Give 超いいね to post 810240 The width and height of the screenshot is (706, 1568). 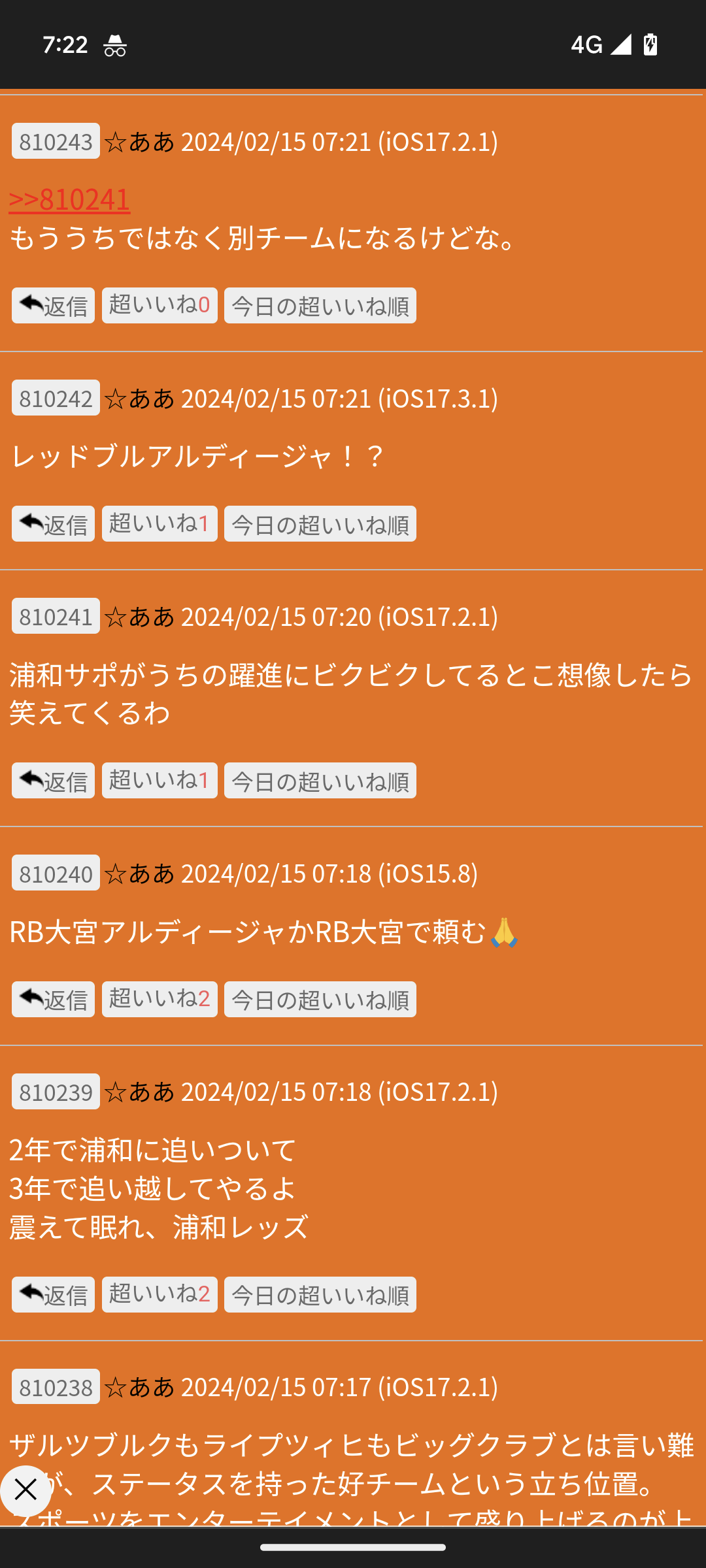tap(160, 999)
